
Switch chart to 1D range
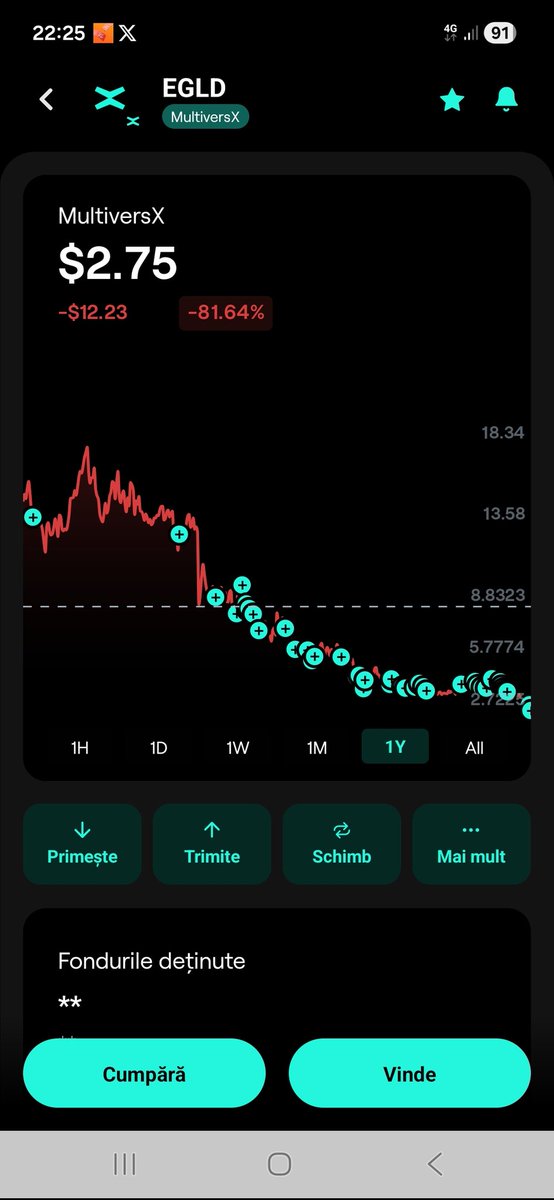click(158, 747)
